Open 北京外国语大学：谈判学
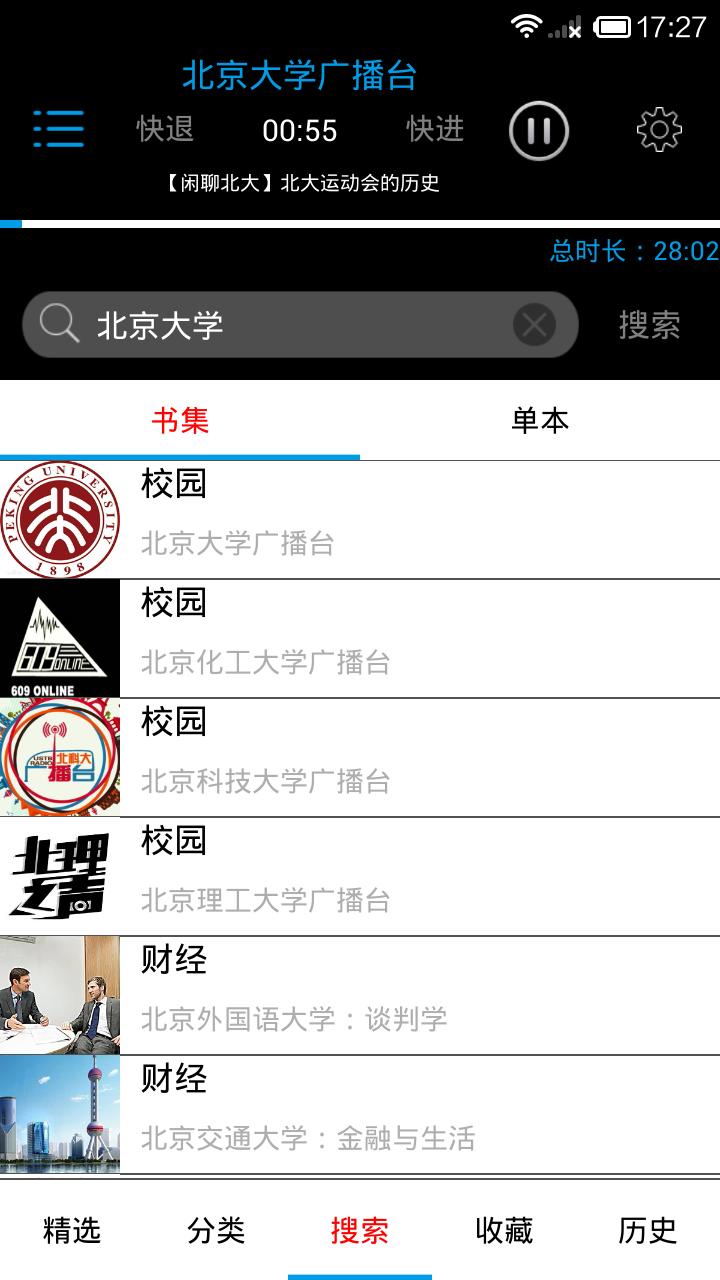This screenshot has height=1280, width=720. click(x=360, y=996)
